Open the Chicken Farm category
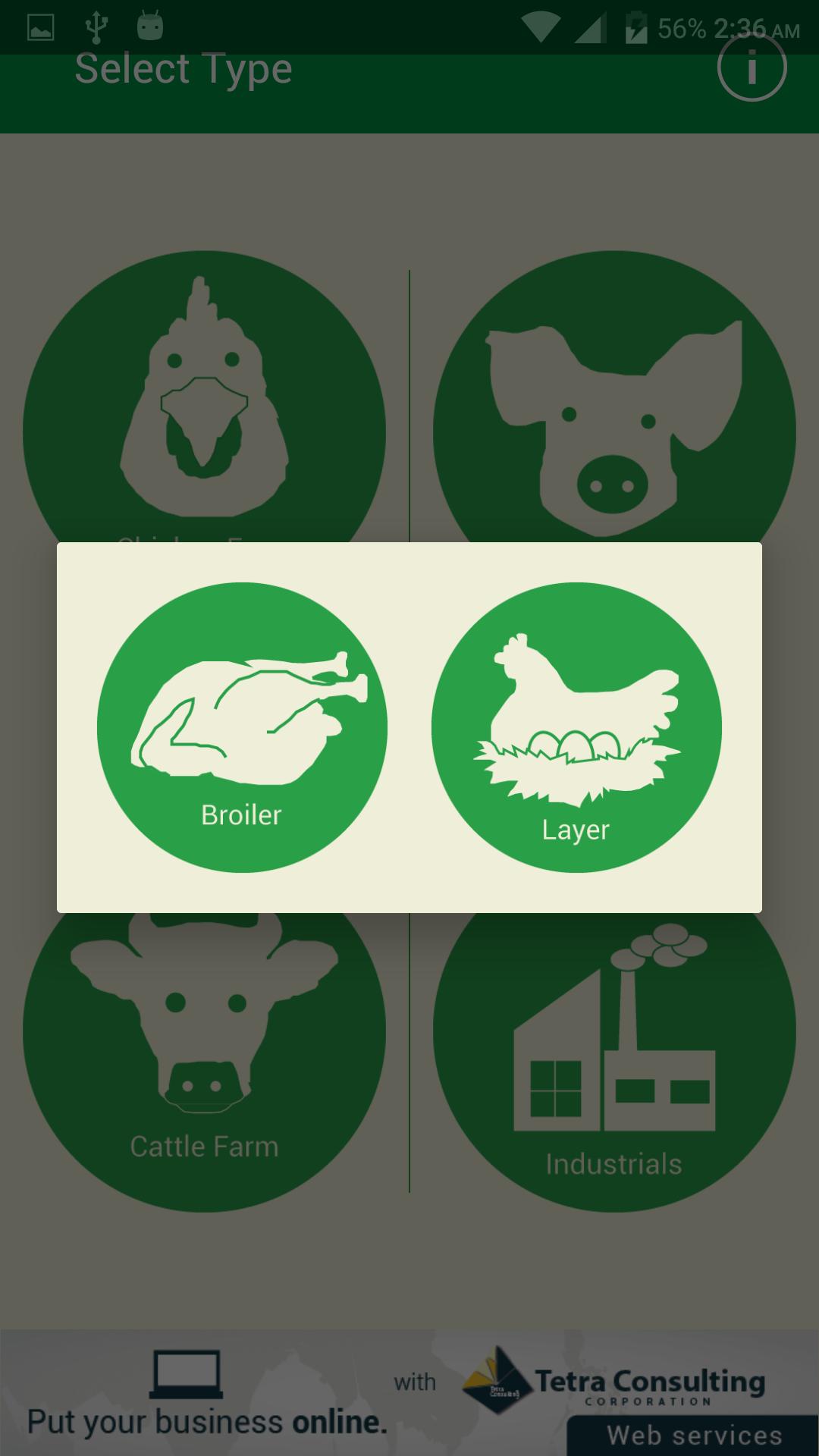Screen dimensions: 819x1456 click(x=205, y=394)
